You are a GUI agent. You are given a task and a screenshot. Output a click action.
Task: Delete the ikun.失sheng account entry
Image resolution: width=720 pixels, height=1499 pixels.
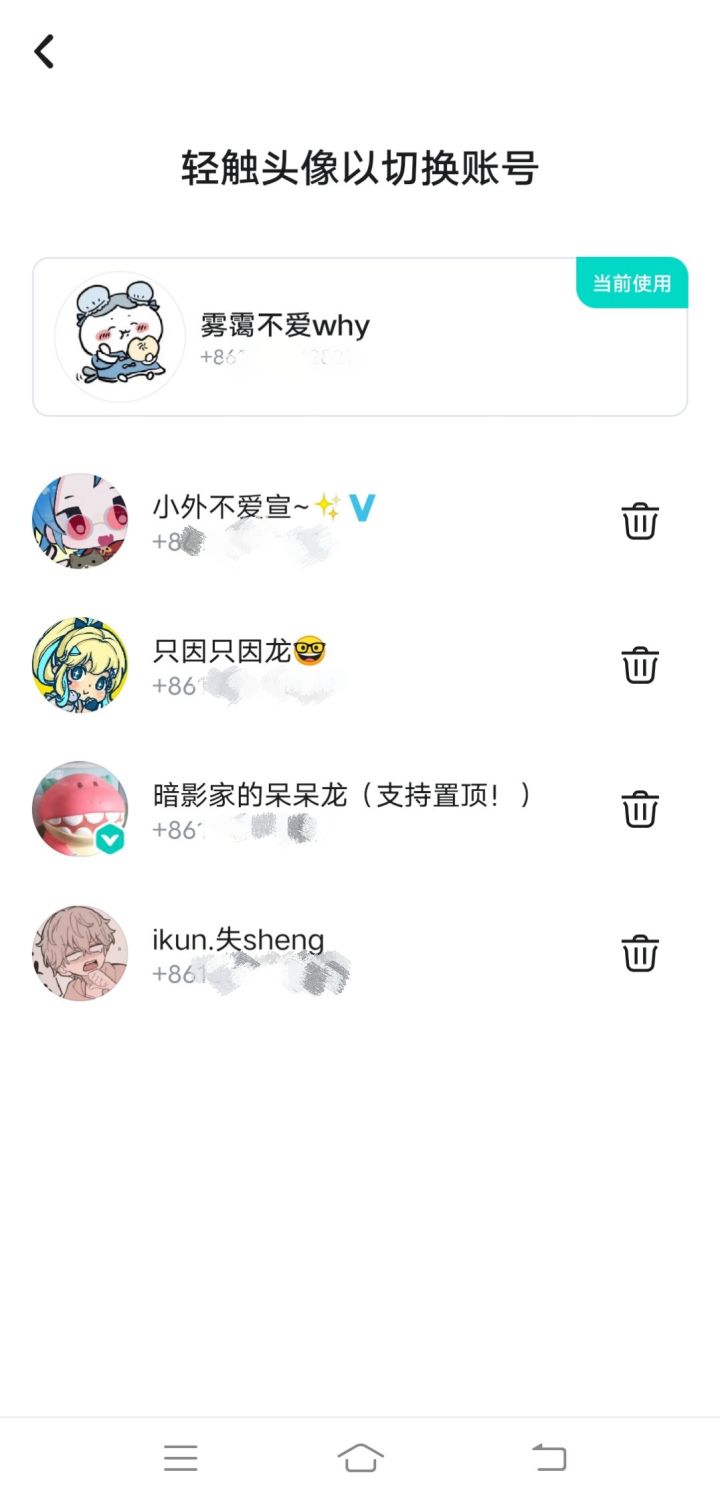tap(640, 953)
